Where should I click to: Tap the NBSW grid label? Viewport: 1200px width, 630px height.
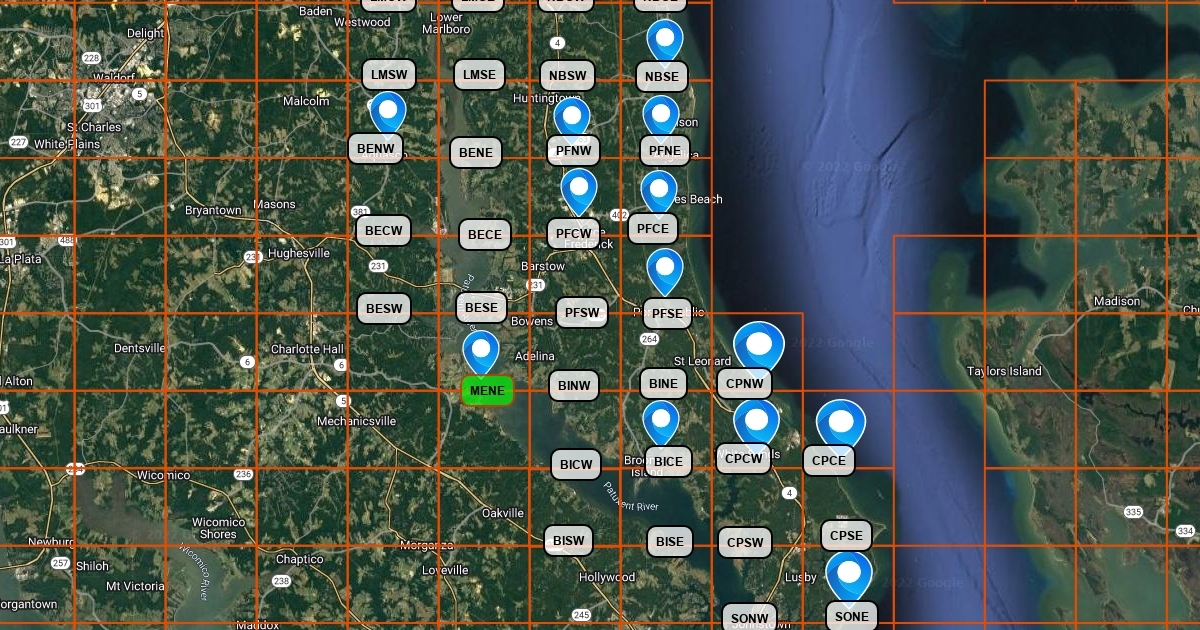point(569,75)
